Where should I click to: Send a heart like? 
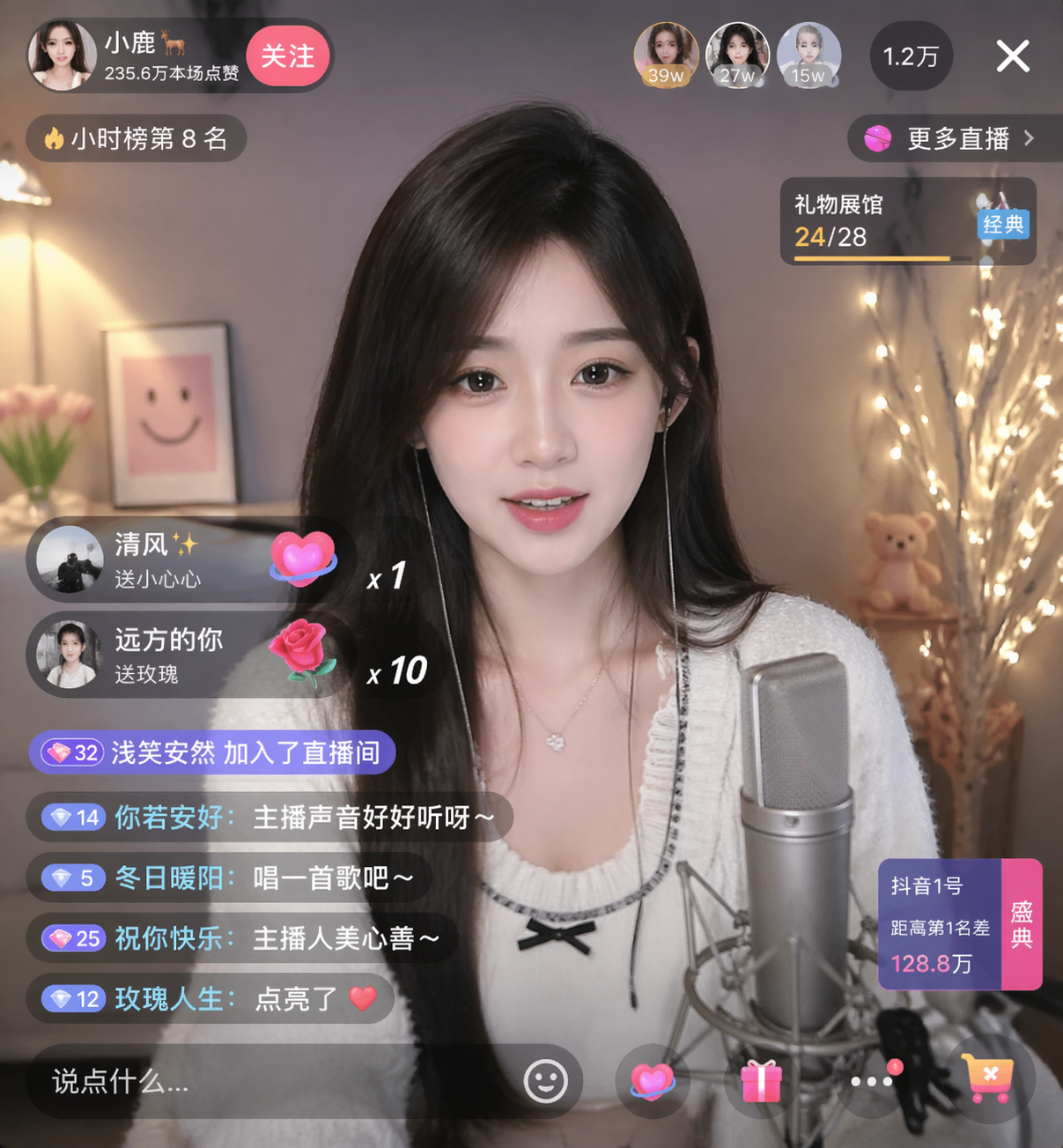652,1081
